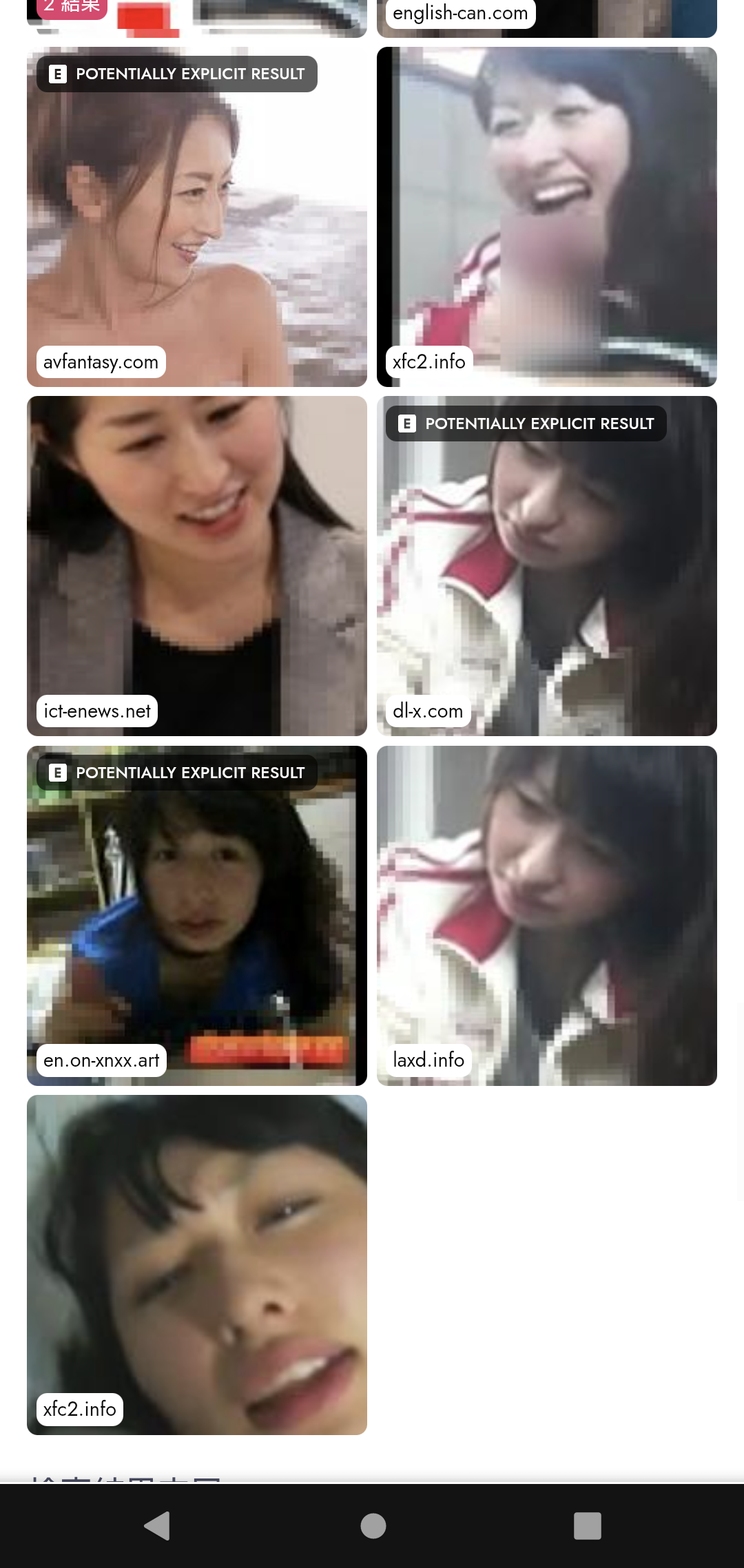
Task: Open the avfantasy.com result tile
Action: click(197, 217)
